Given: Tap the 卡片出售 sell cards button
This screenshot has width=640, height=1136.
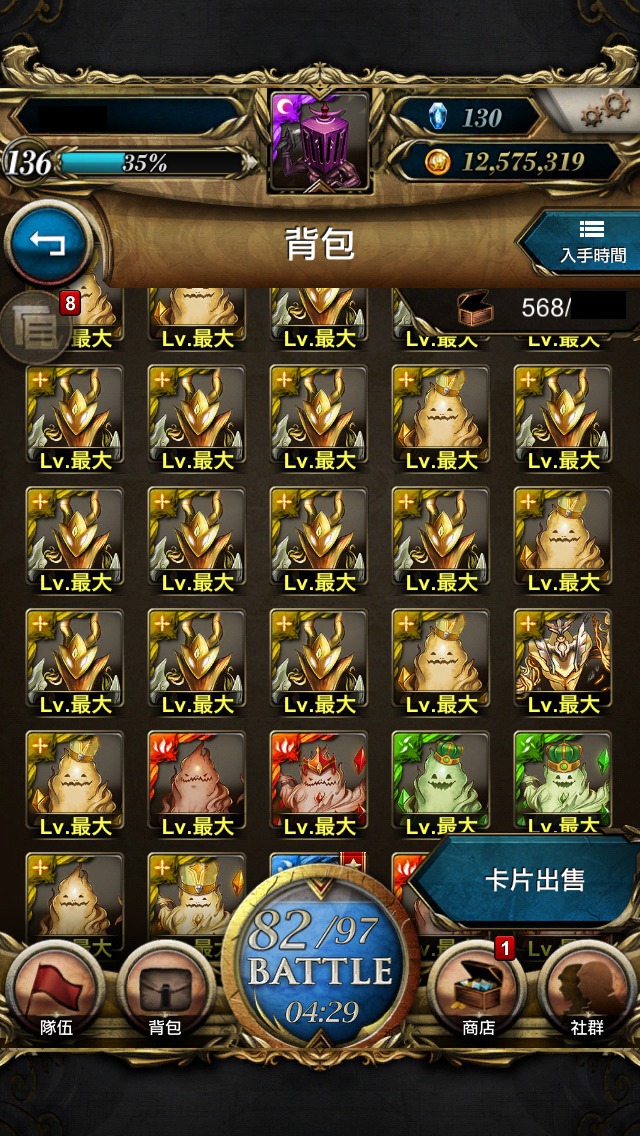Looking at the screenshot, I should pos(525,880).
